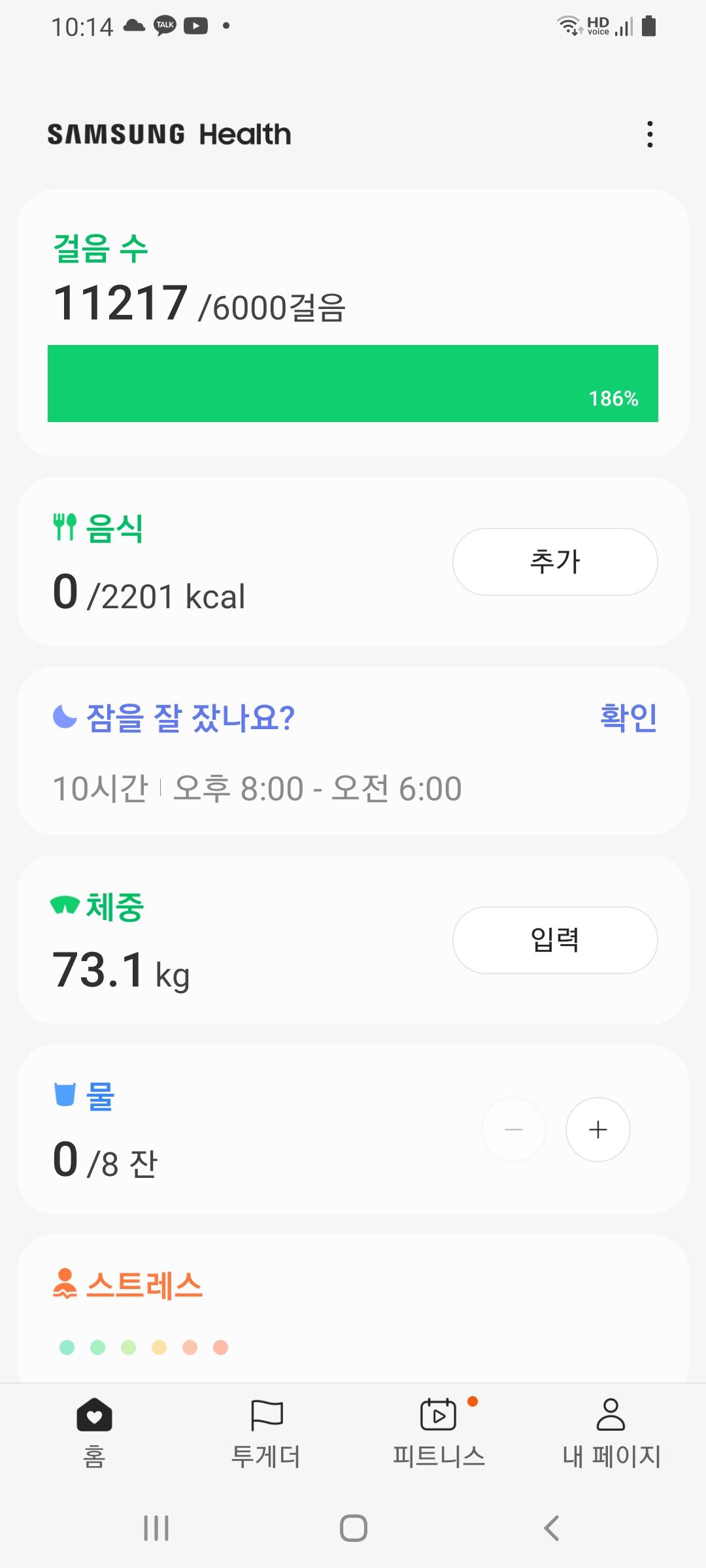The image size is (706, 1568).
Task: Add one glass of water
Action: coord(597,1130)
